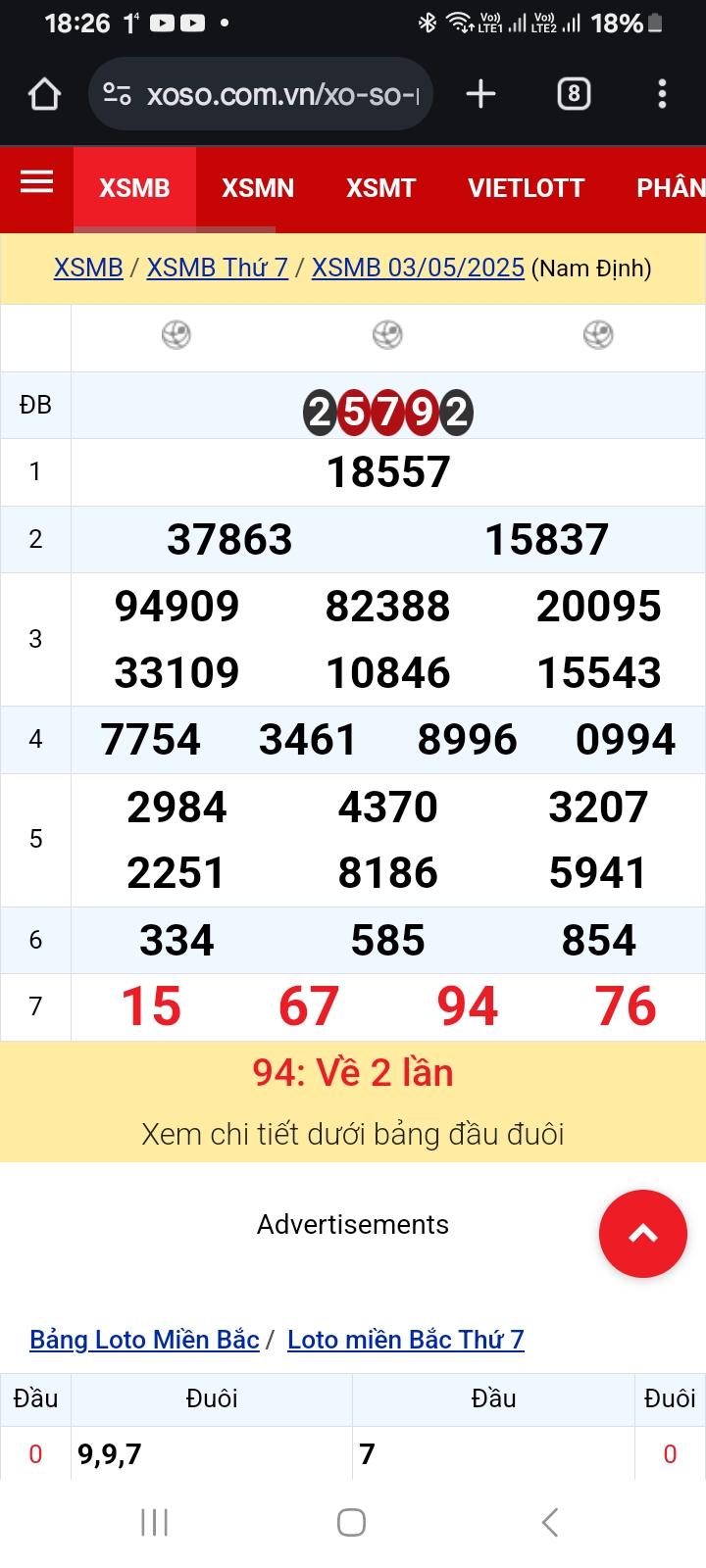Image resolution: width=706 pixels, height=1568 pixels.
Task: Open the browser home page
Action: click(x=45, y=94)
